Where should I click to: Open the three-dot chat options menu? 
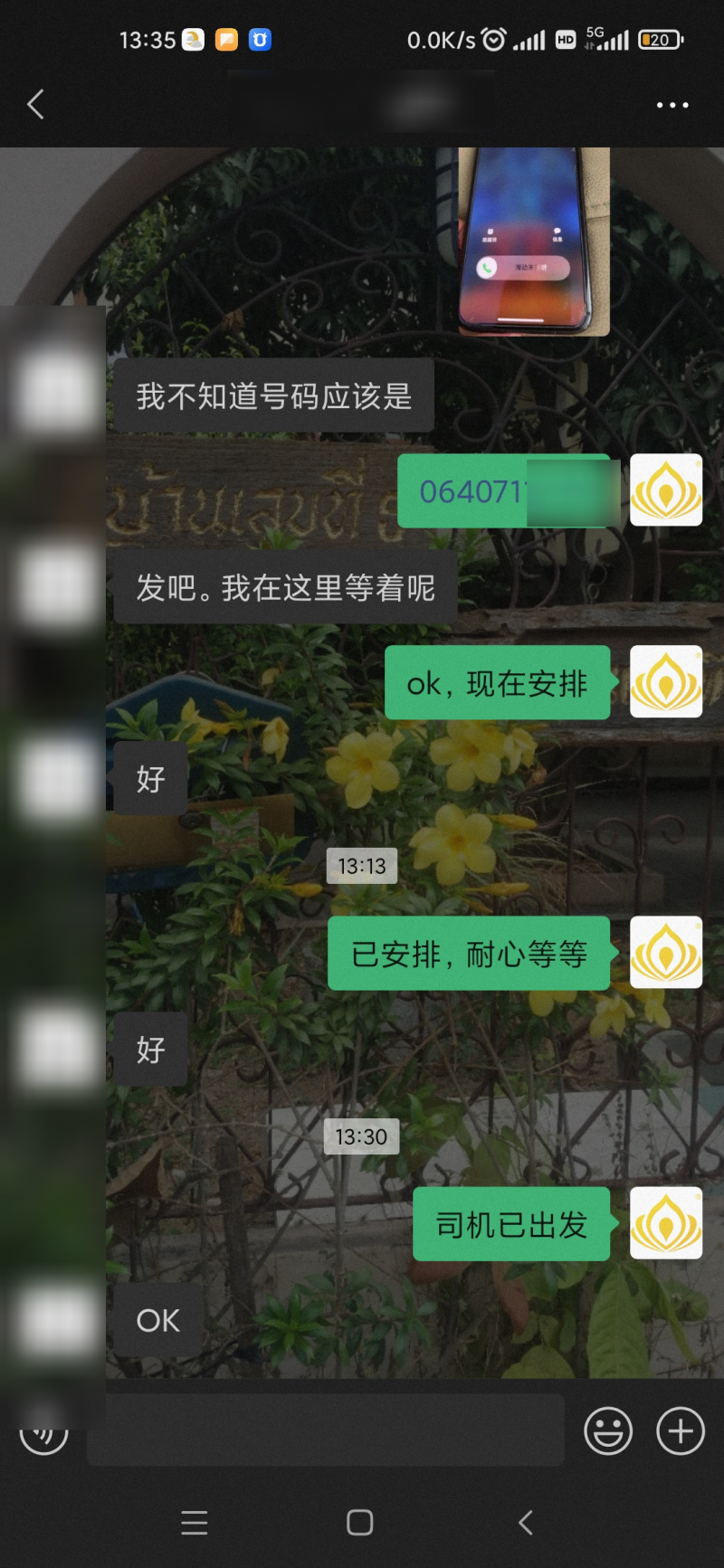(x=672, y=105)
